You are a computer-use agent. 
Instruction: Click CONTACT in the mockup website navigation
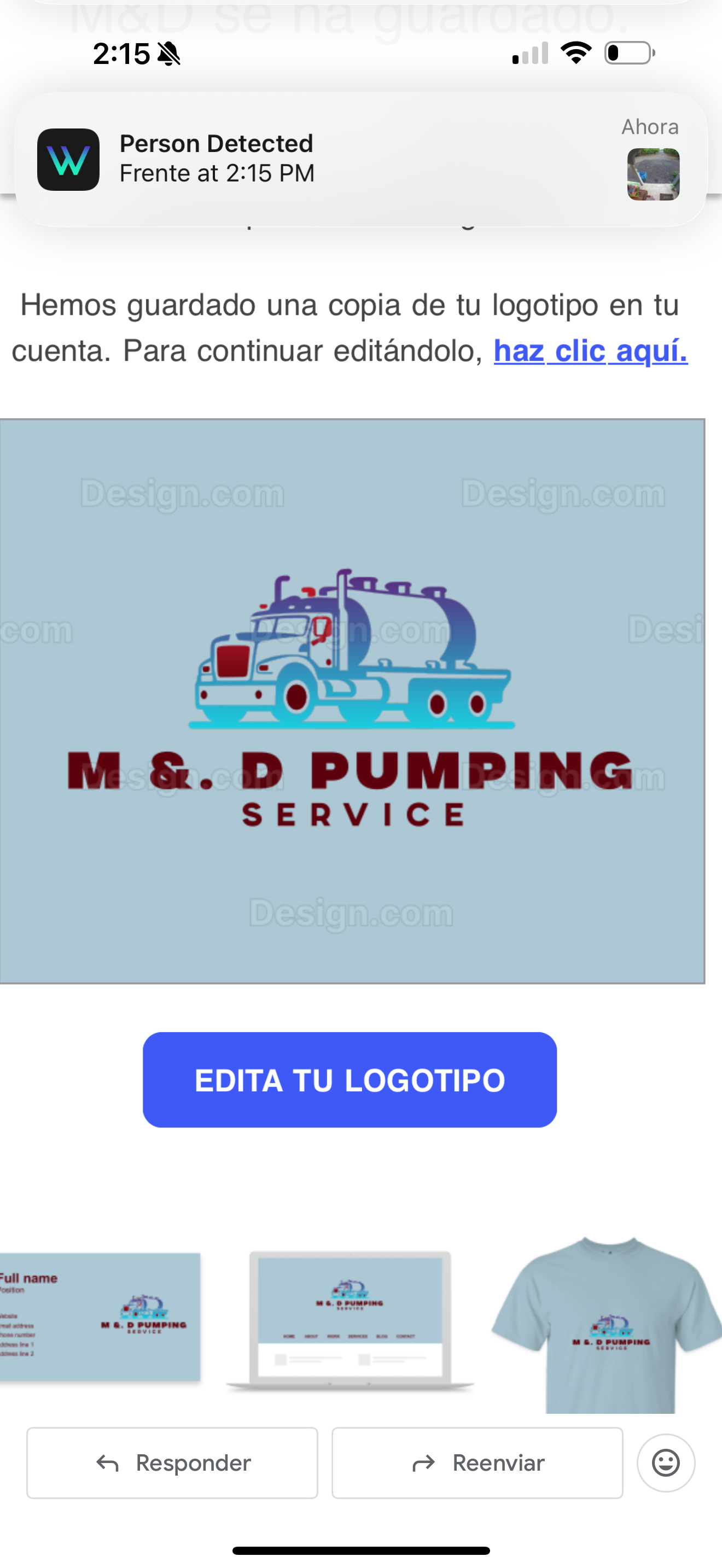[x=406, y=1336]
